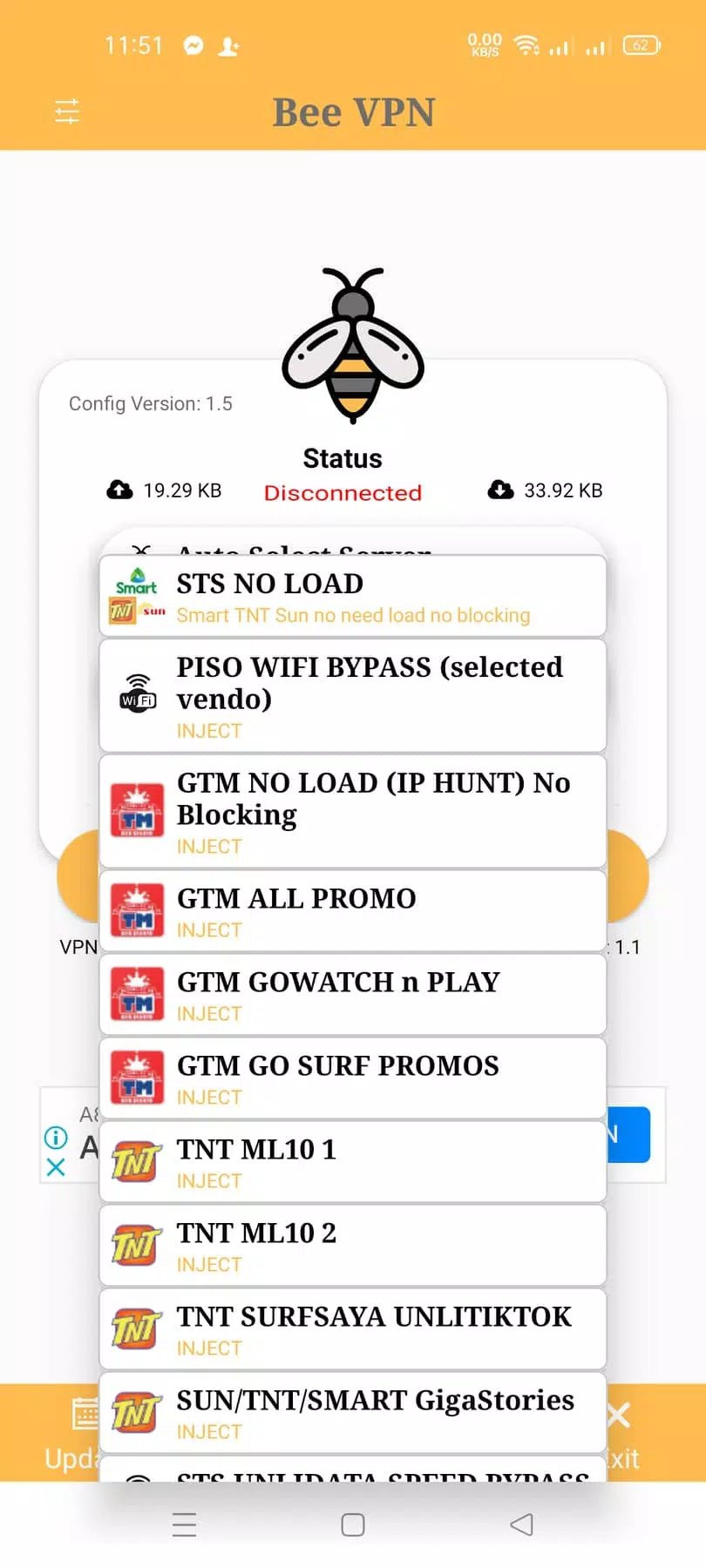Pick GTM ALL PROMO payload

[x=352, y=911]
